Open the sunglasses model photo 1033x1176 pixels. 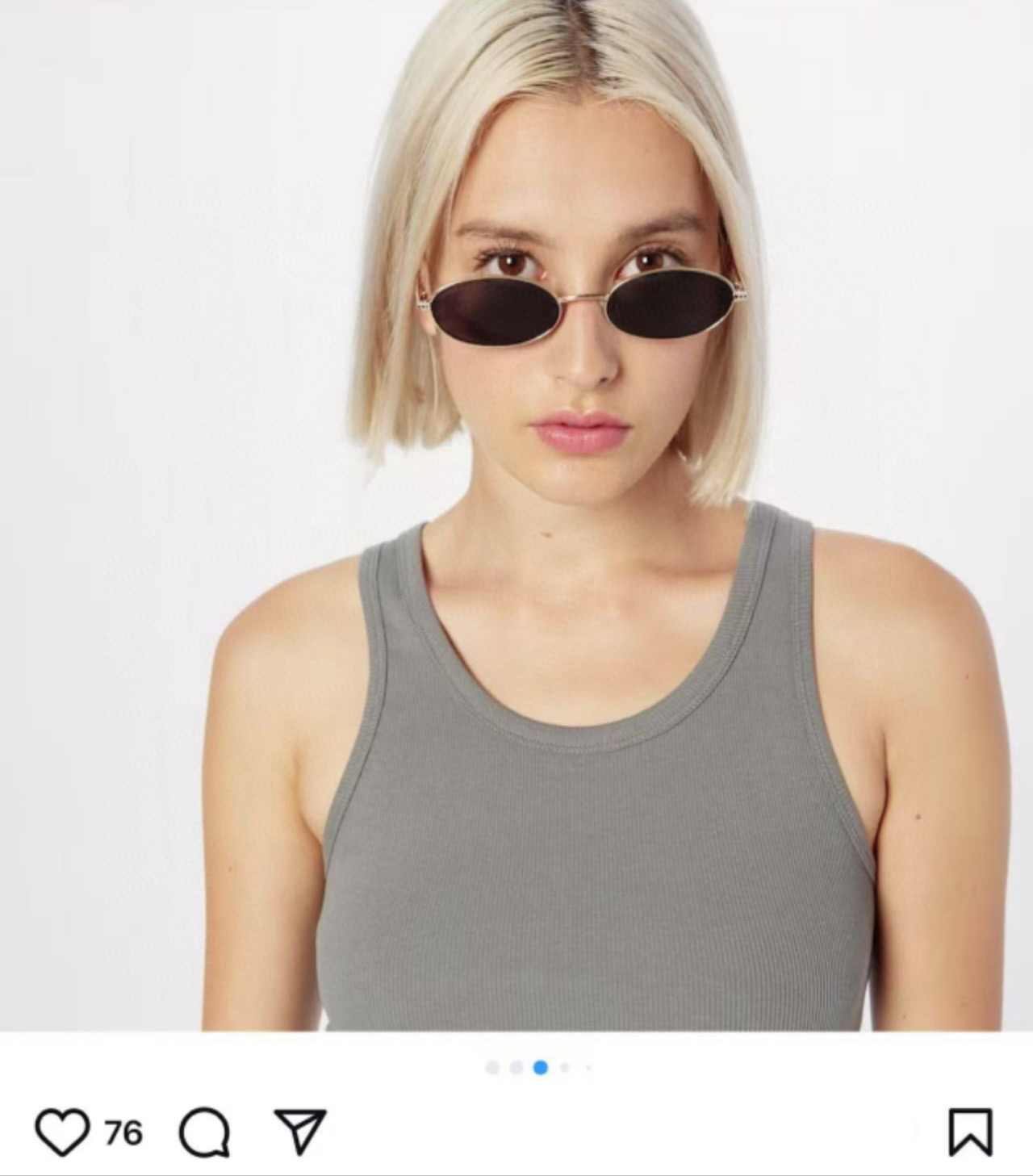(516, 517)
